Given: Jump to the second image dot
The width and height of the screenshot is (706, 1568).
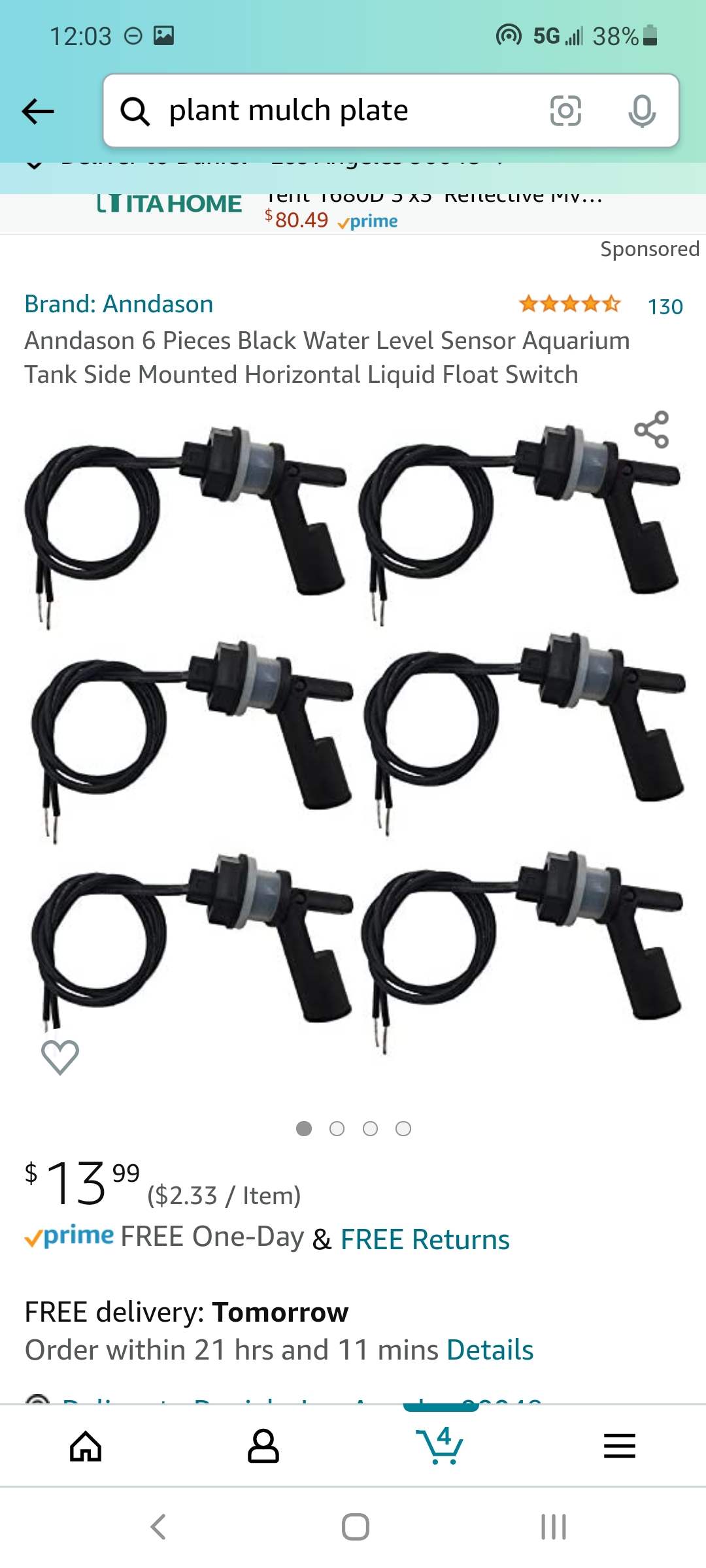Looking at the screenshot, I should (337, 1128).
